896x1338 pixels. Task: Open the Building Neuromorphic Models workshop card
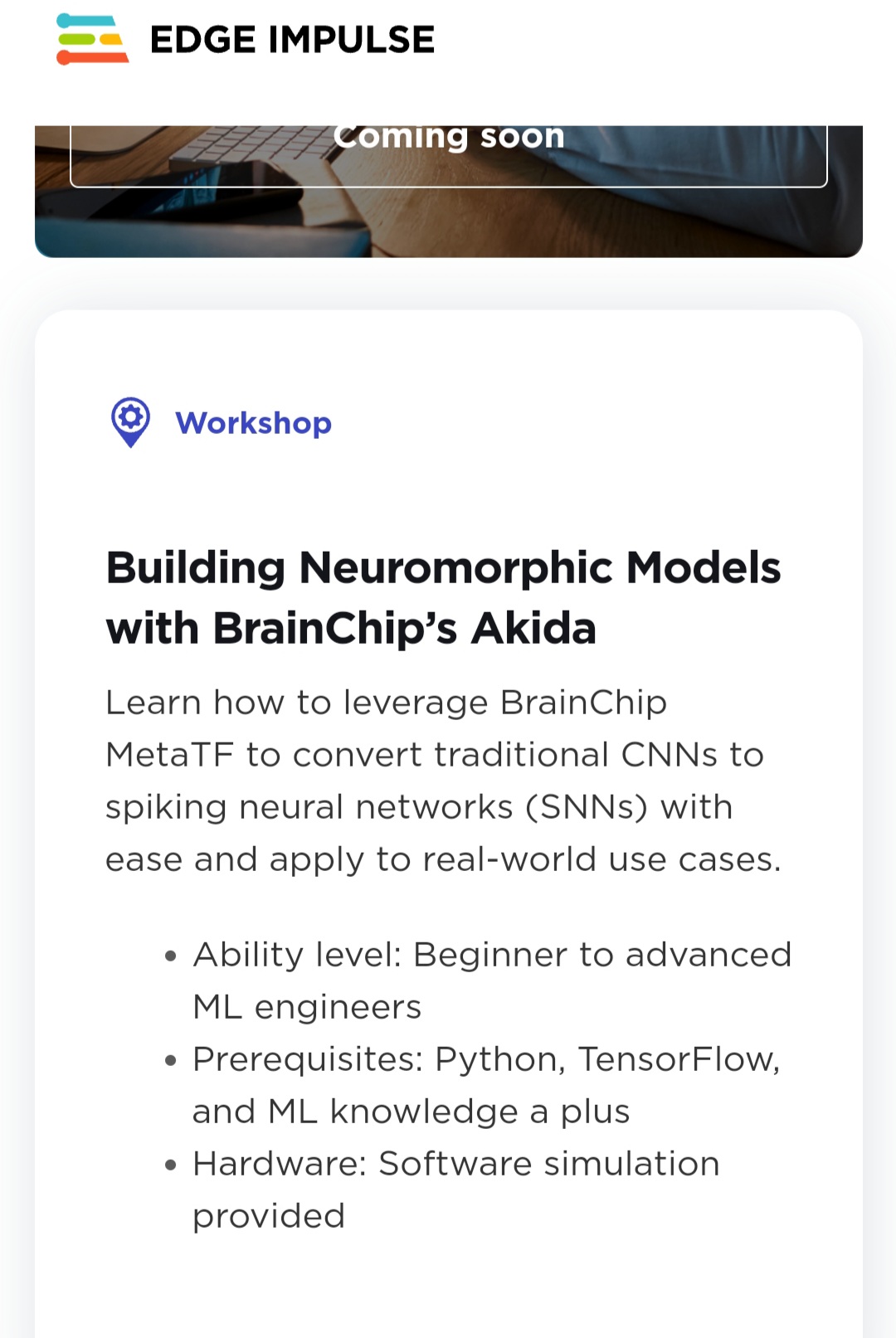click(x=443, y=597)
